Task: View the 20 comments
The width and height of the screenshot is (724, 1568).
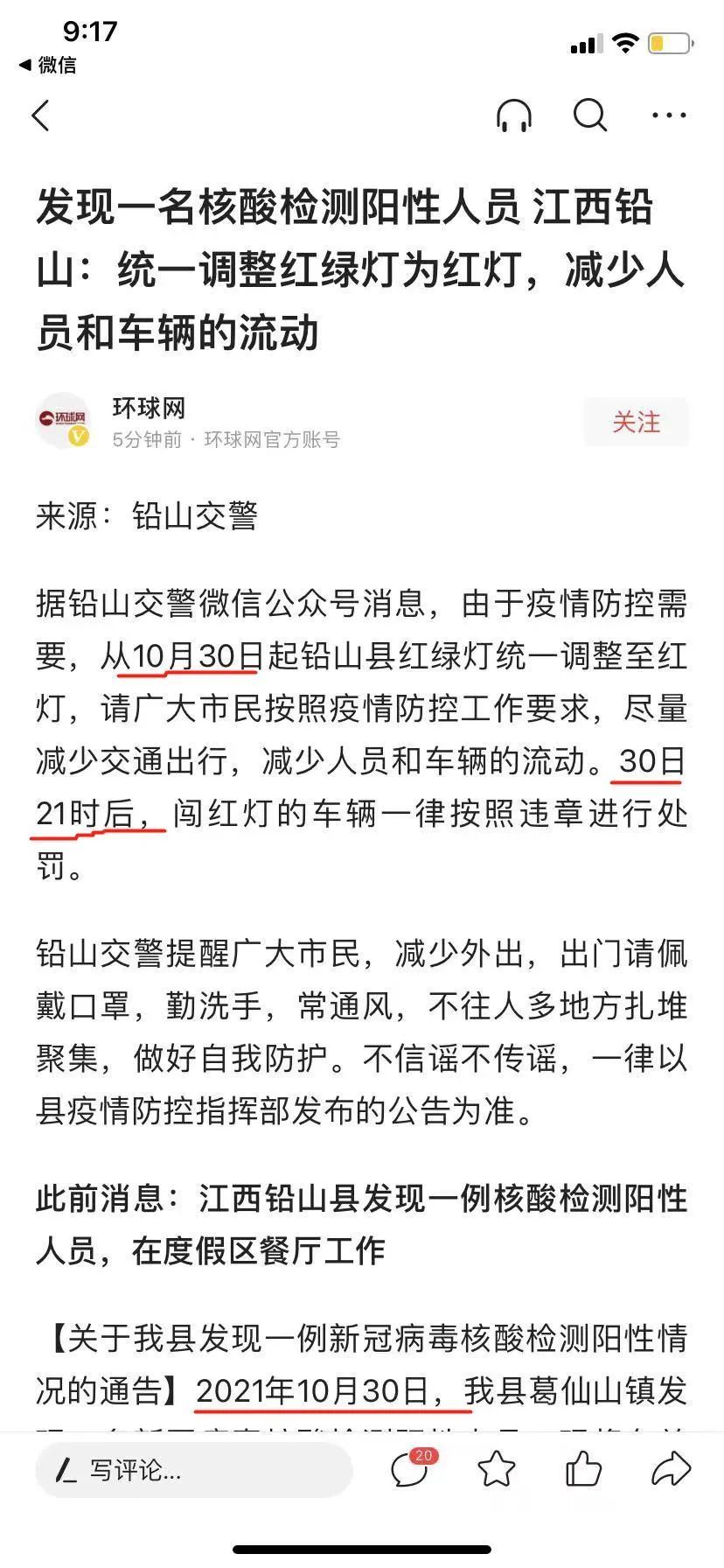Action: [x=410, y=1469]
